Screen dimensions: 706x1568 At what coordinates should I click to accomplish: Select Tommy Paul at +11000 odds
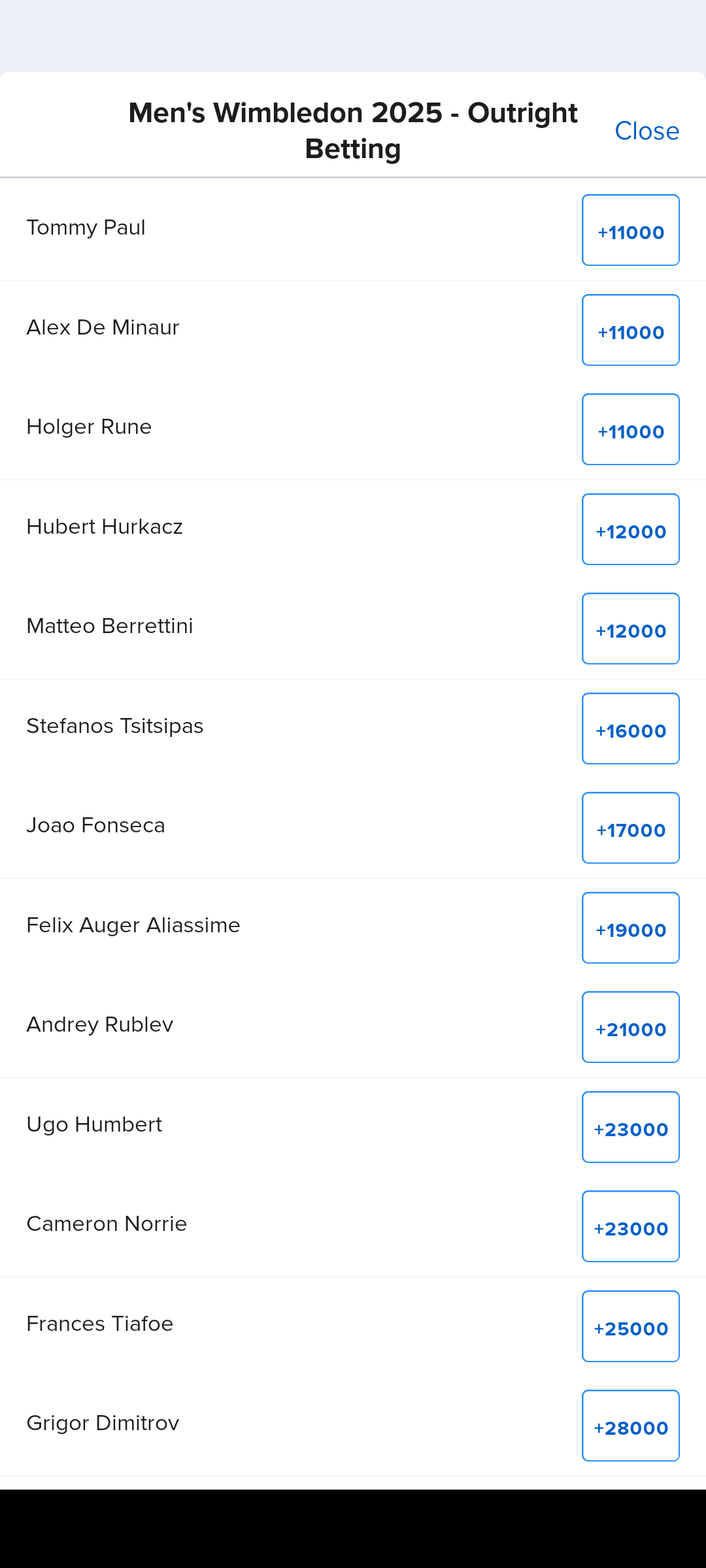tap(631, 231)
